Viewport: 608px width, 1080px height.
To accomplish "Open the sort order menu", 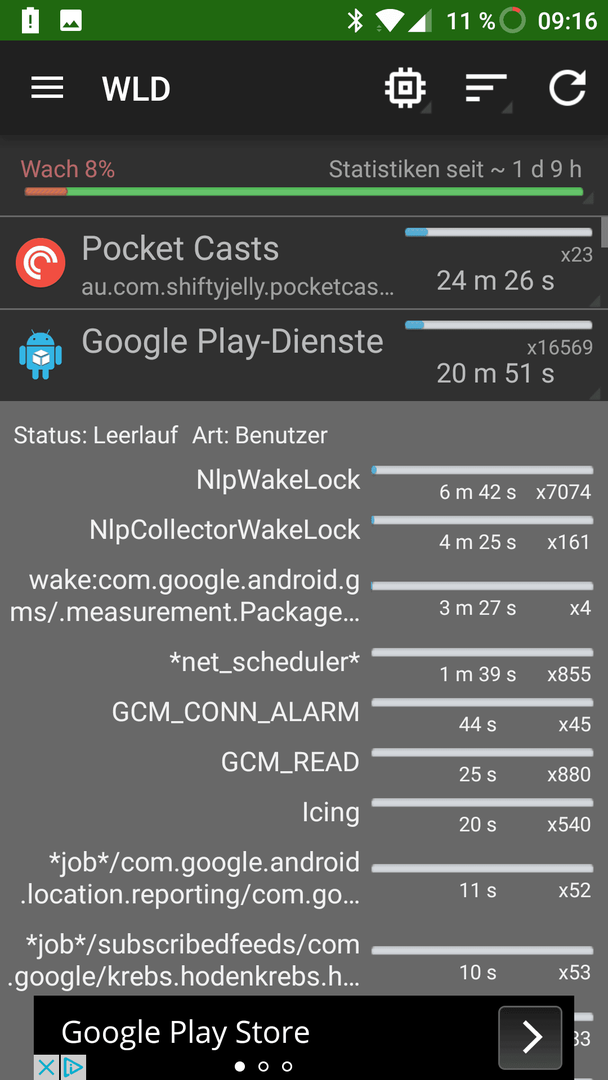I will tap(486, 89).
